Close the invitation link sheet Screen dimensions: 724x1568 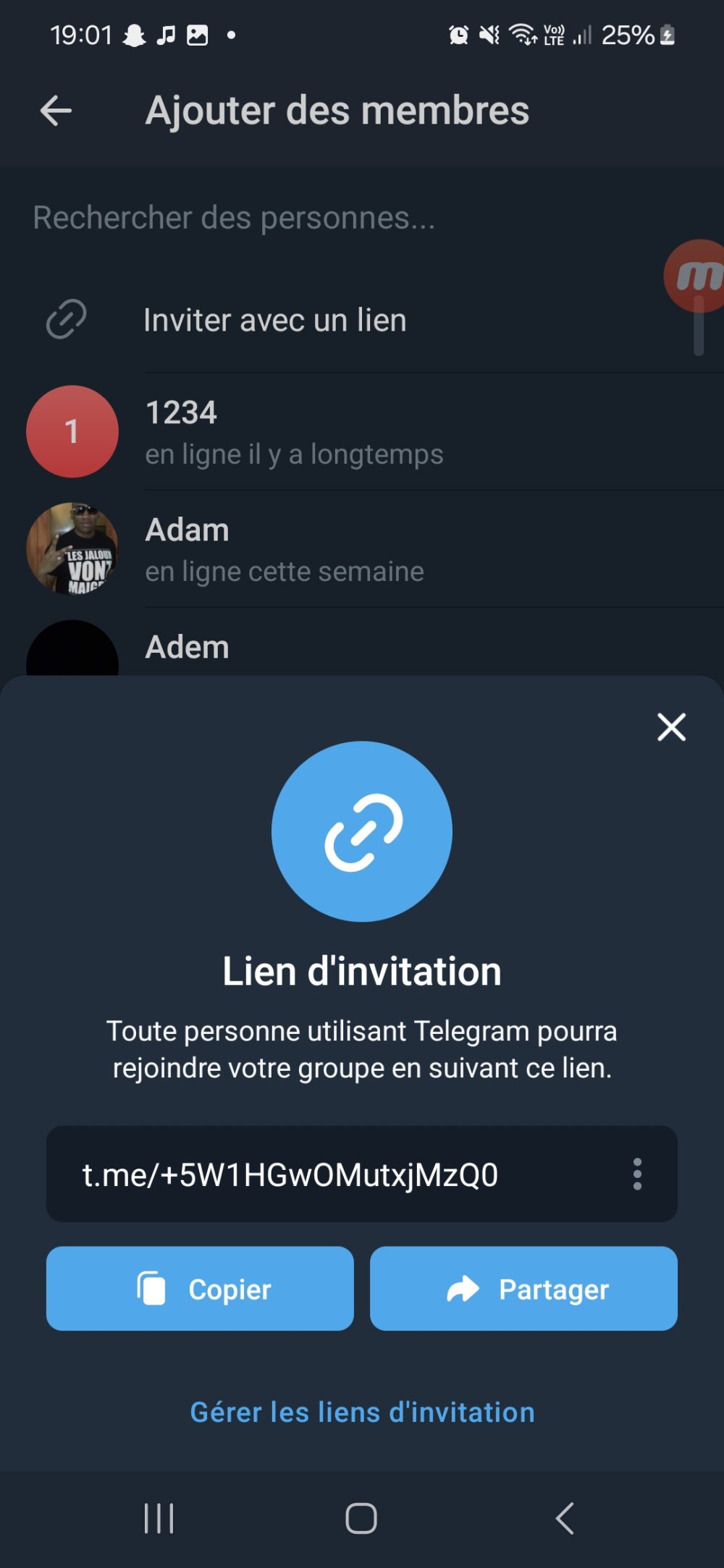pyautogui.click(x=671, y=726)
